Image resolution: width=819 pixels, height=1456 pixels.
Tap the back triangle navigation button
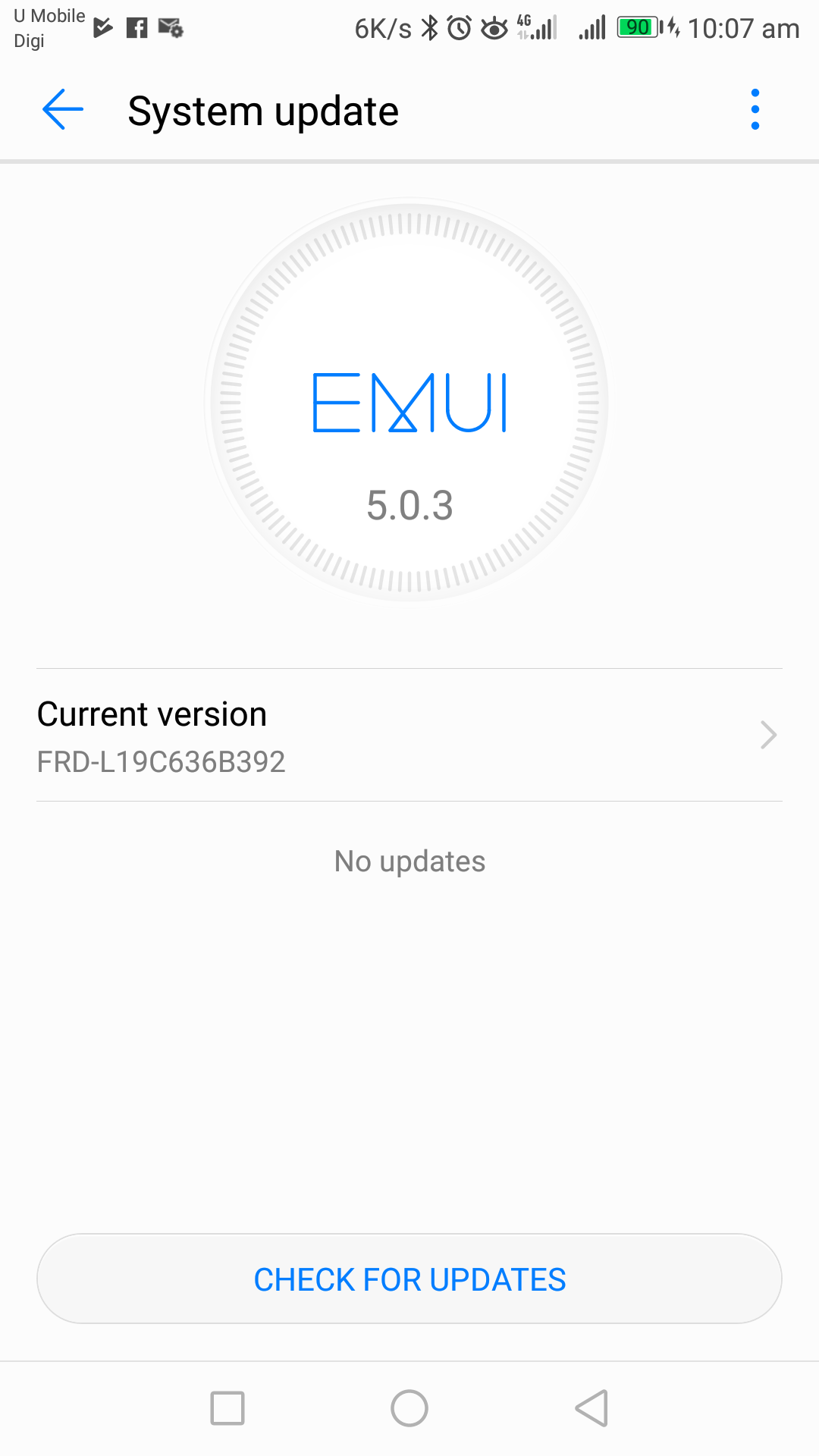click(591, 1409)
